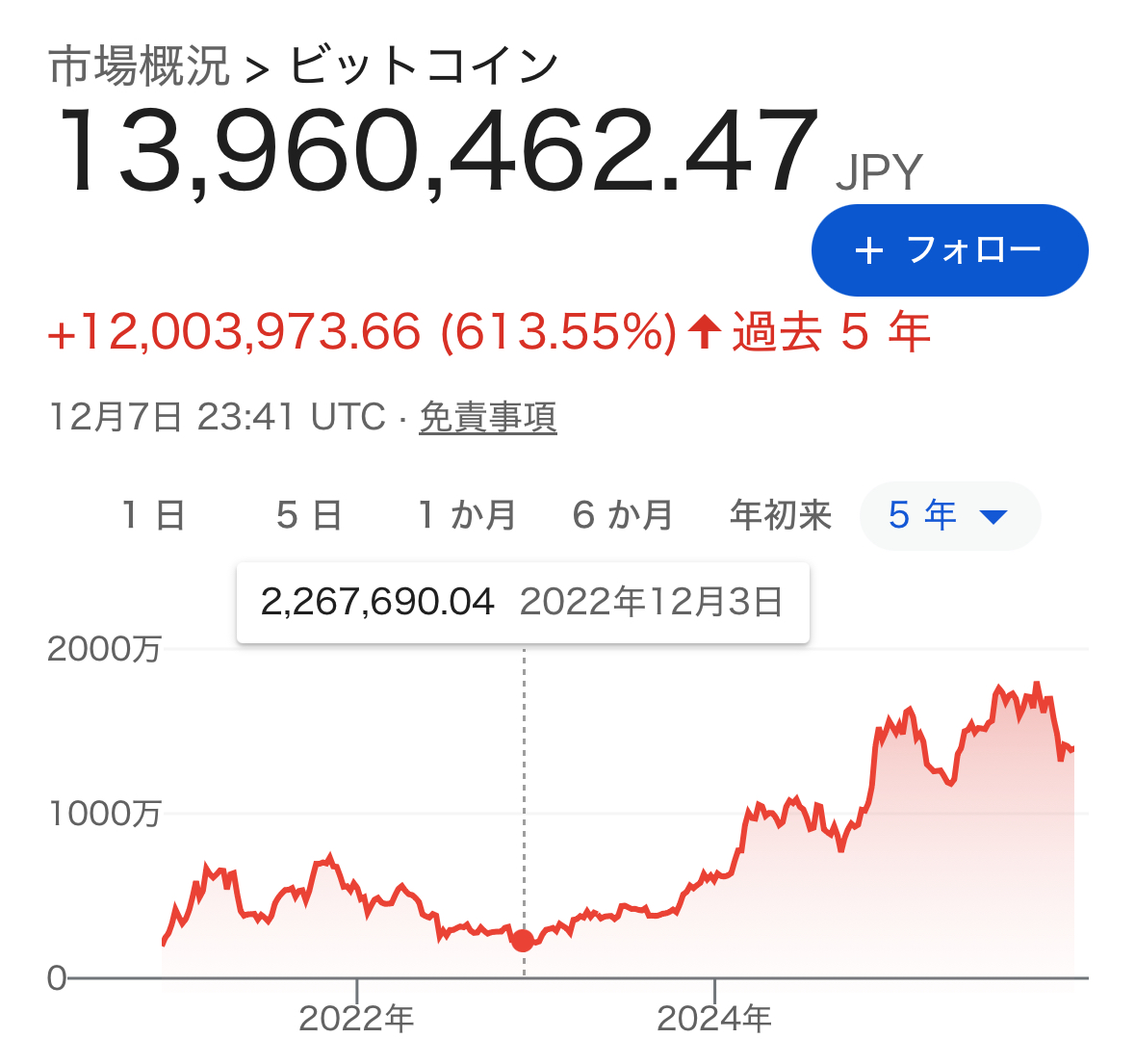Screen dimensions: 1135x1064
Task: Open the 免責事項 disclaimer link
Action: (x=488, y=418)
